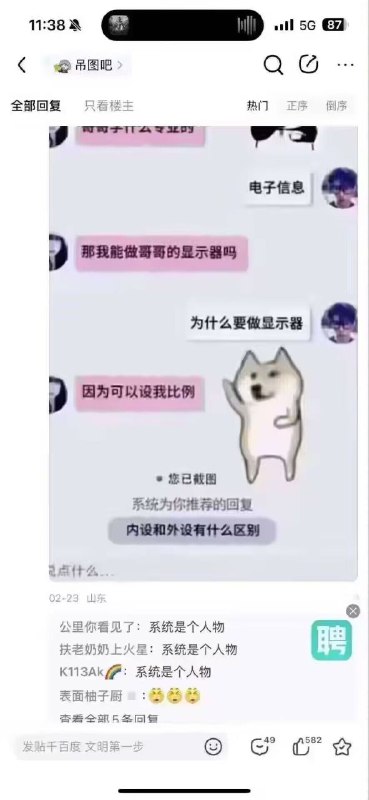The width and height of the screenshot is (369, 800).
Task: Dismiss the 聘 floating ad
Action: pyautogui.click(x=353, y=611)
